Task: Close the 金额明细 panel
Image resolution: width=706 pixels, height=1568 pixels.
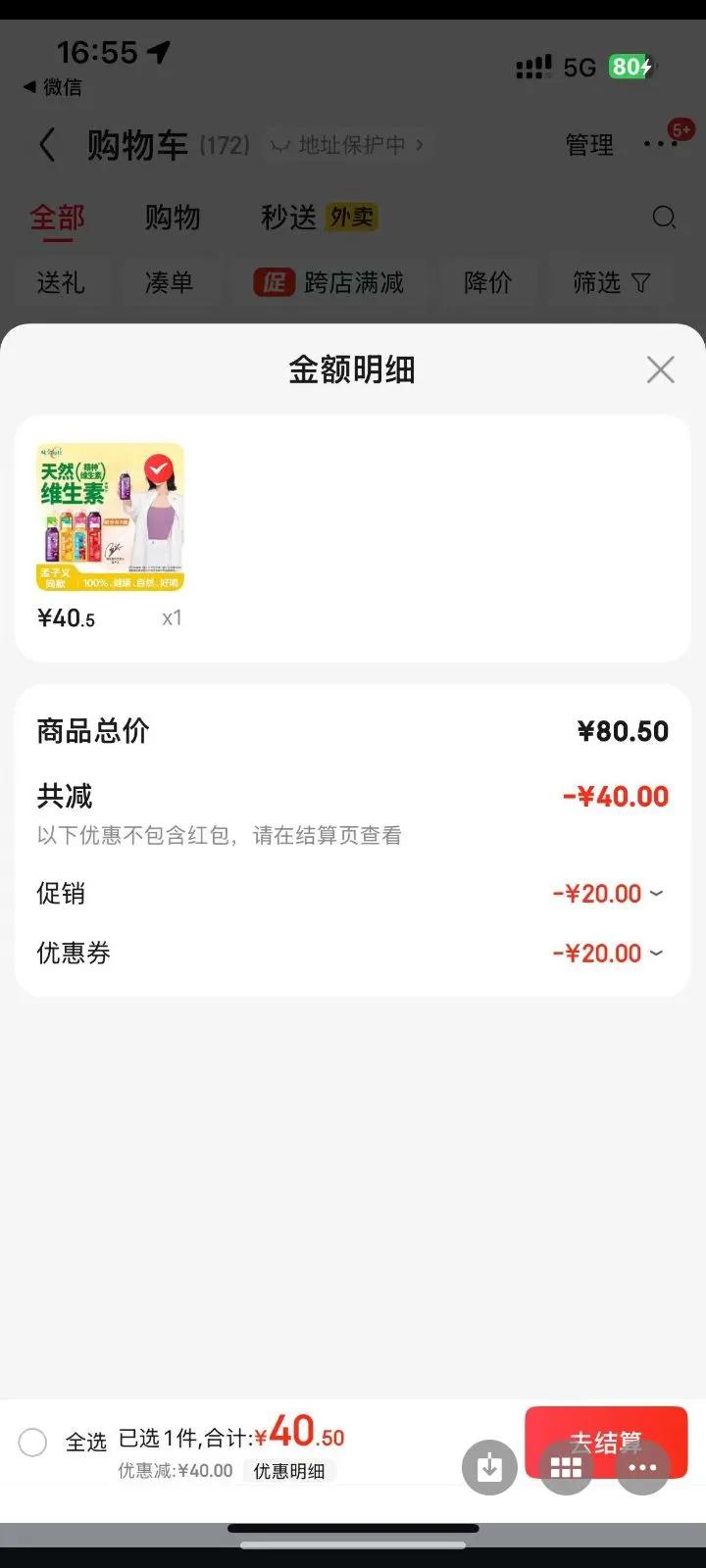Action: click(x=660, y=370)
